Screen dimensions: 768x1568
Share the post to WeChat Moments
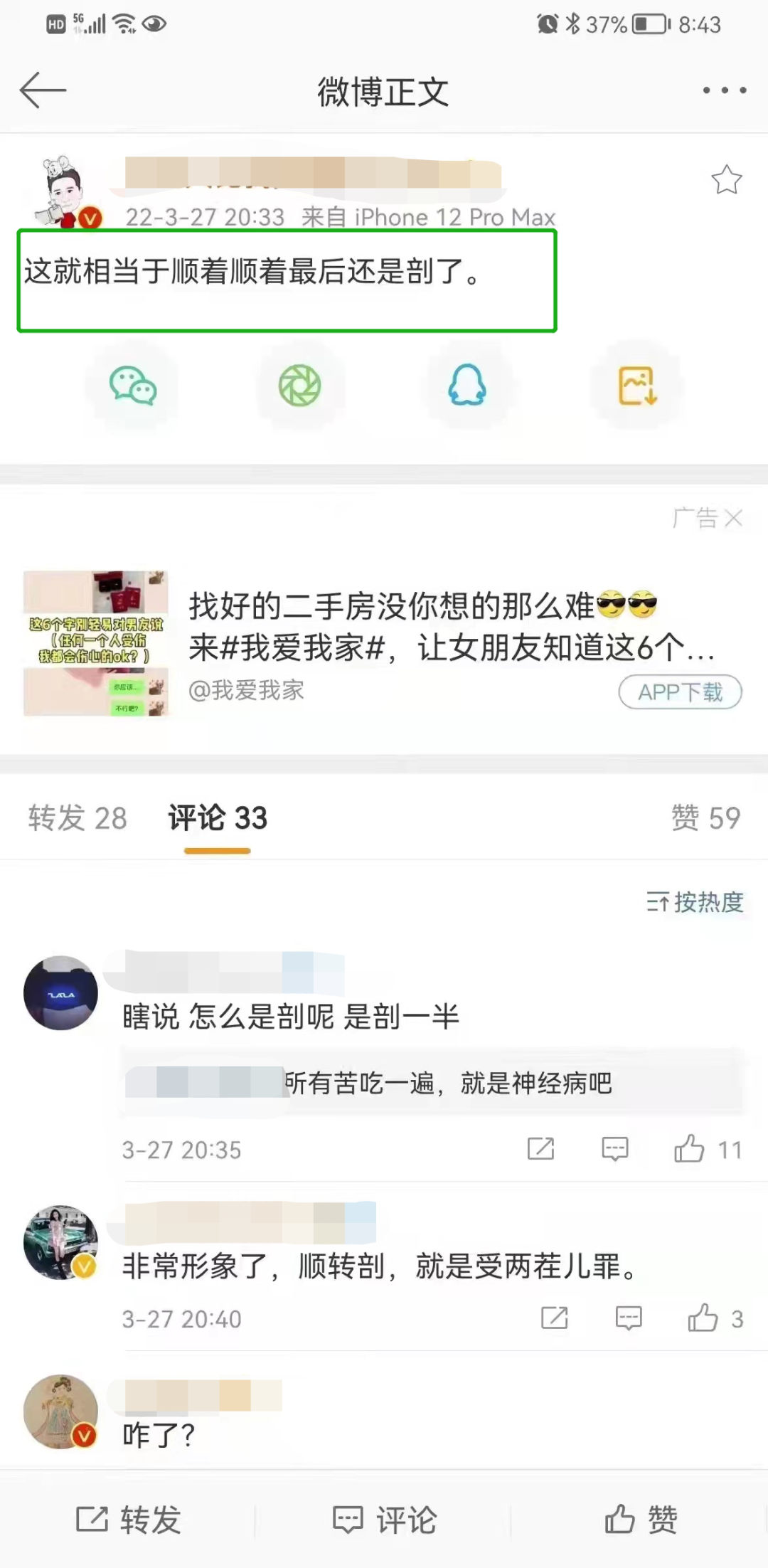299,386
